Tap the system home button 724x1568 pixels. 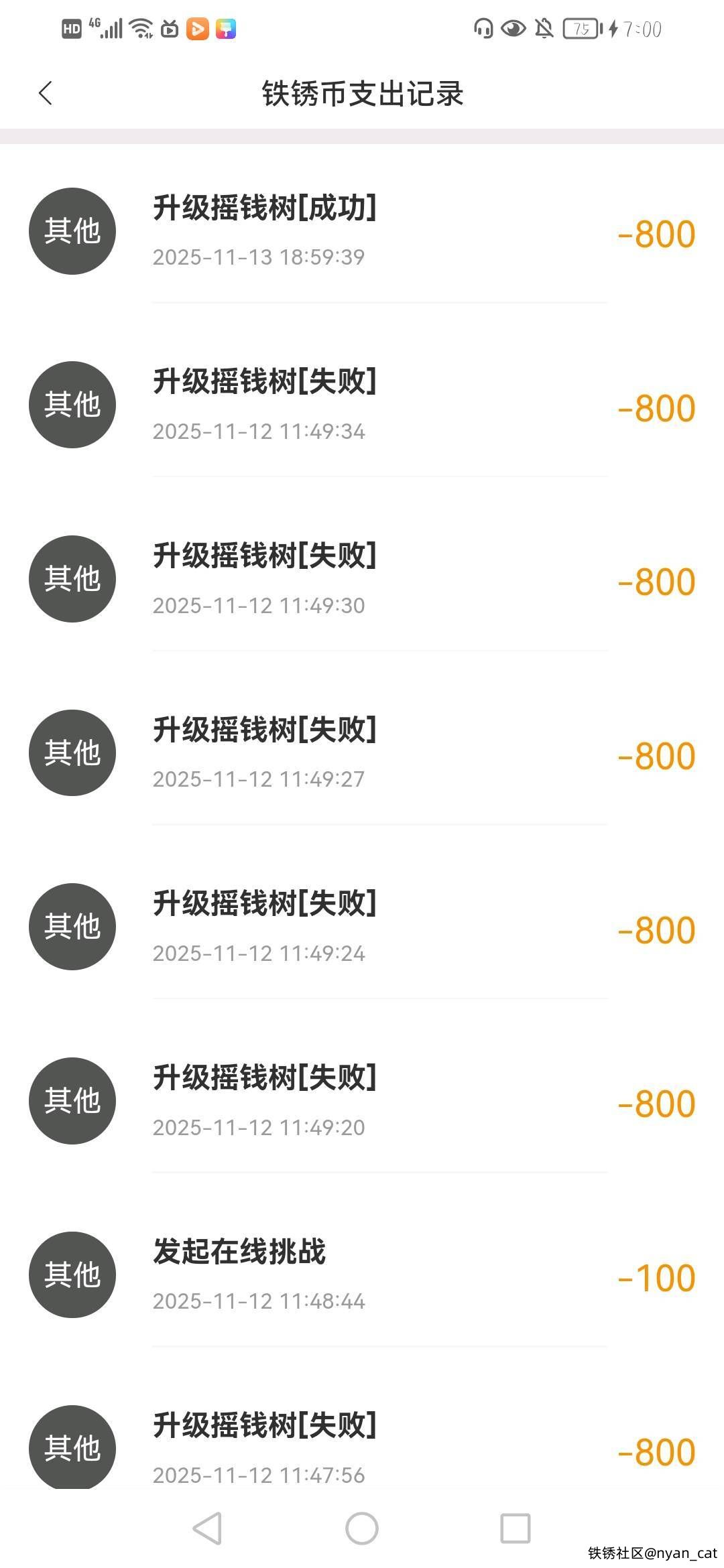[362, 1528]
